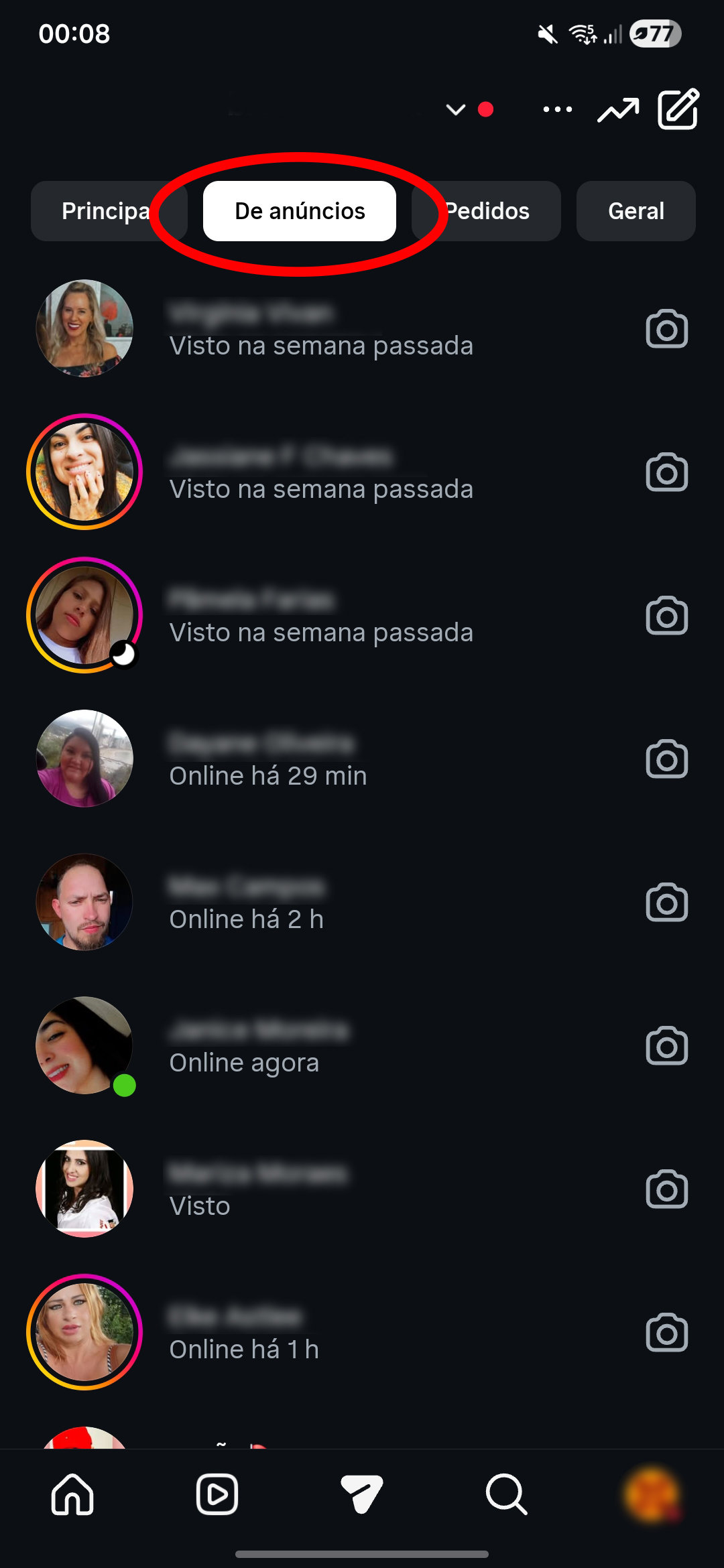Image resolution: width=724 pixels, height=1568 pixels.
Task: Open the activity insights arrow icon
Action: click(618, 109)
